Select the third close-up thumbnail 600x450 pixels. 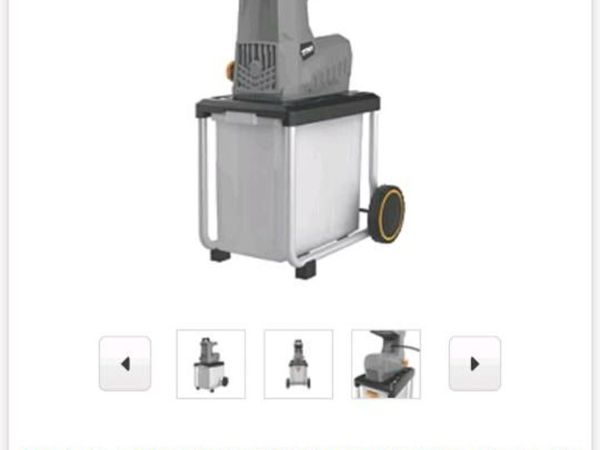click(386, 364)
